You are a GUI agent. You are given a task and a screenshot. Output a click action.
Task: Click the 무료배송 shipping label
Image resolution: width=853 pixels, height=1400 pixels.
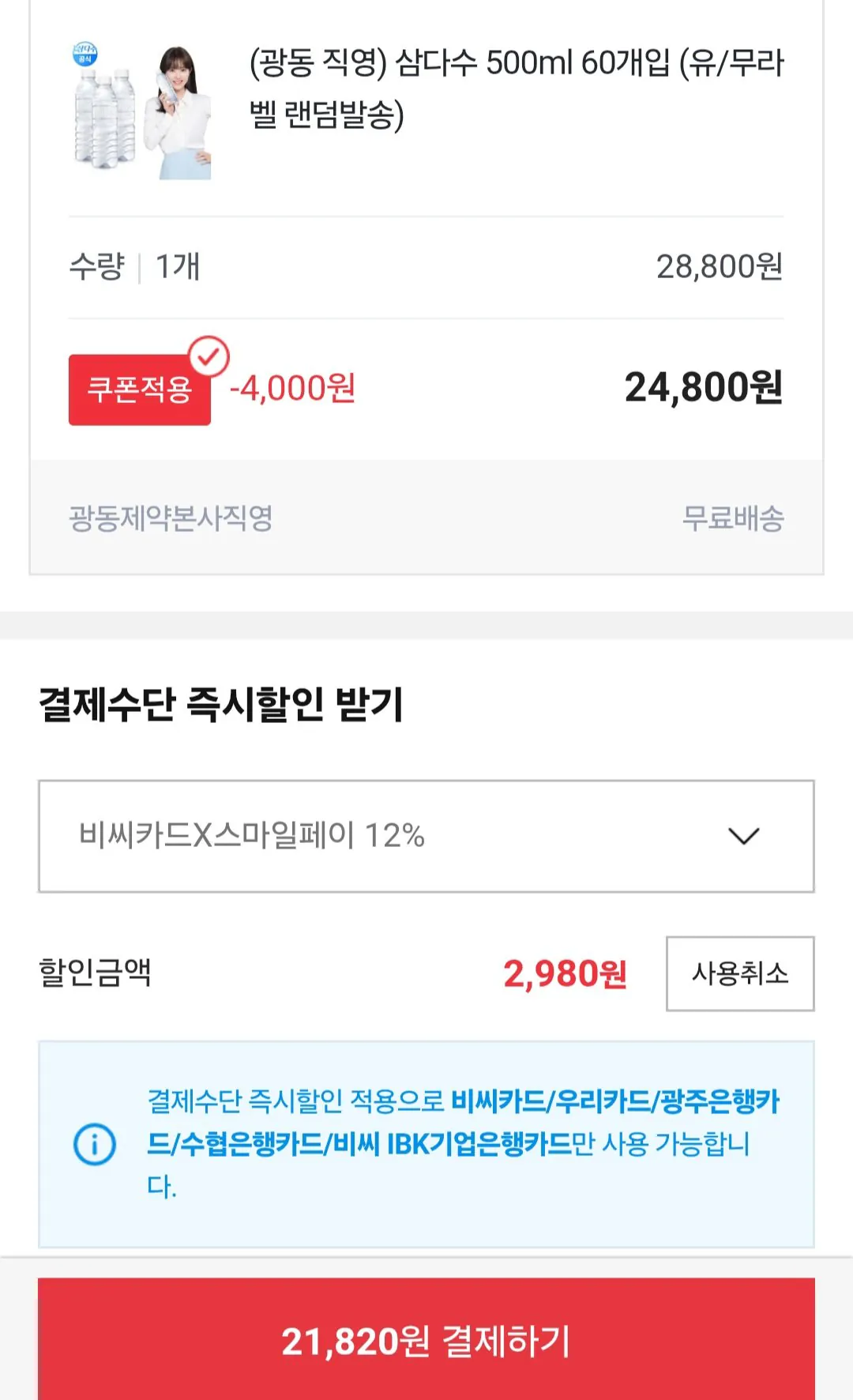pos(733,517)
